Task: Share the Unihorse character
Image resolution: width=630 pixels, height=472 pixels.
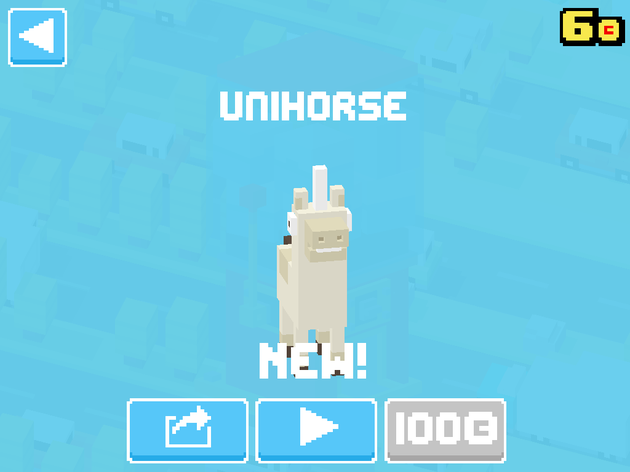Action: click(188, 429)
